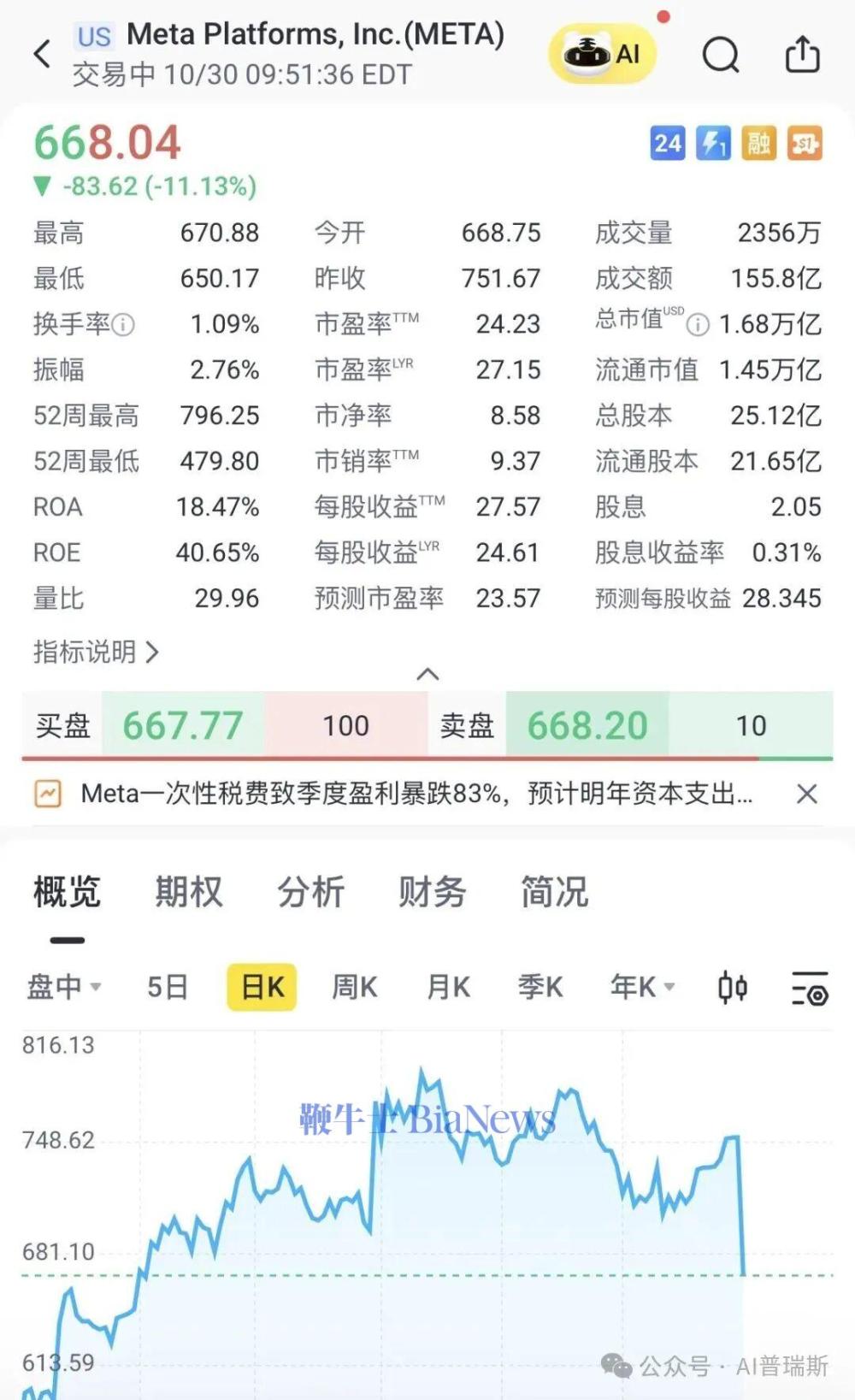The width and height of the screenshot is (855, 1400).
Task: Select the 季K chart period
Action: pyautogui.click(x=540, y=987)
